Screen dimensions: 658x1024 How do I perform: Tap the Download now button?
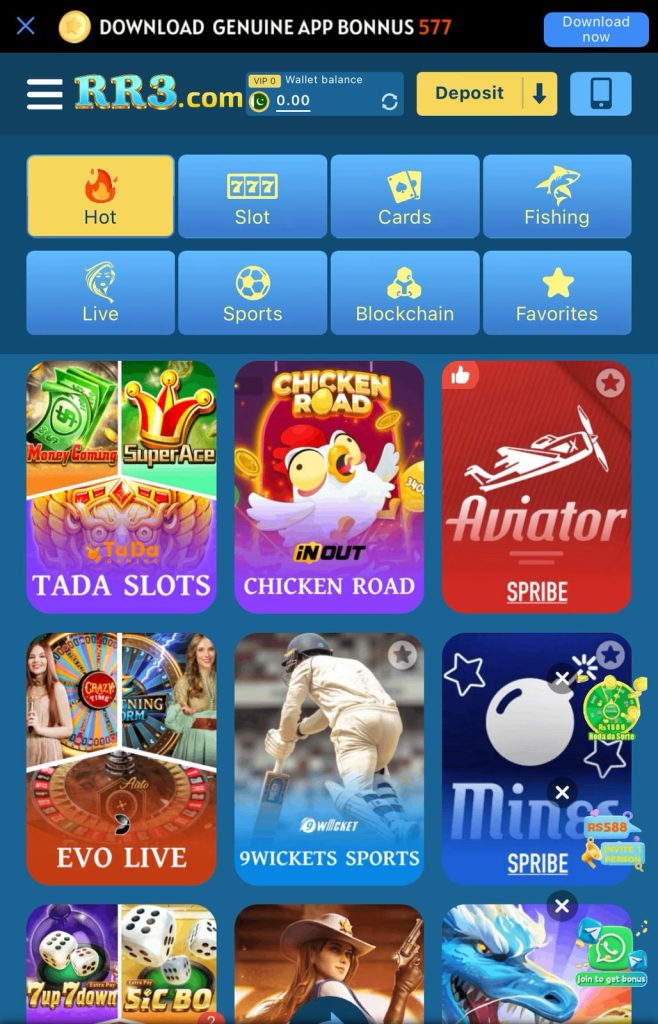coord(595,29)
